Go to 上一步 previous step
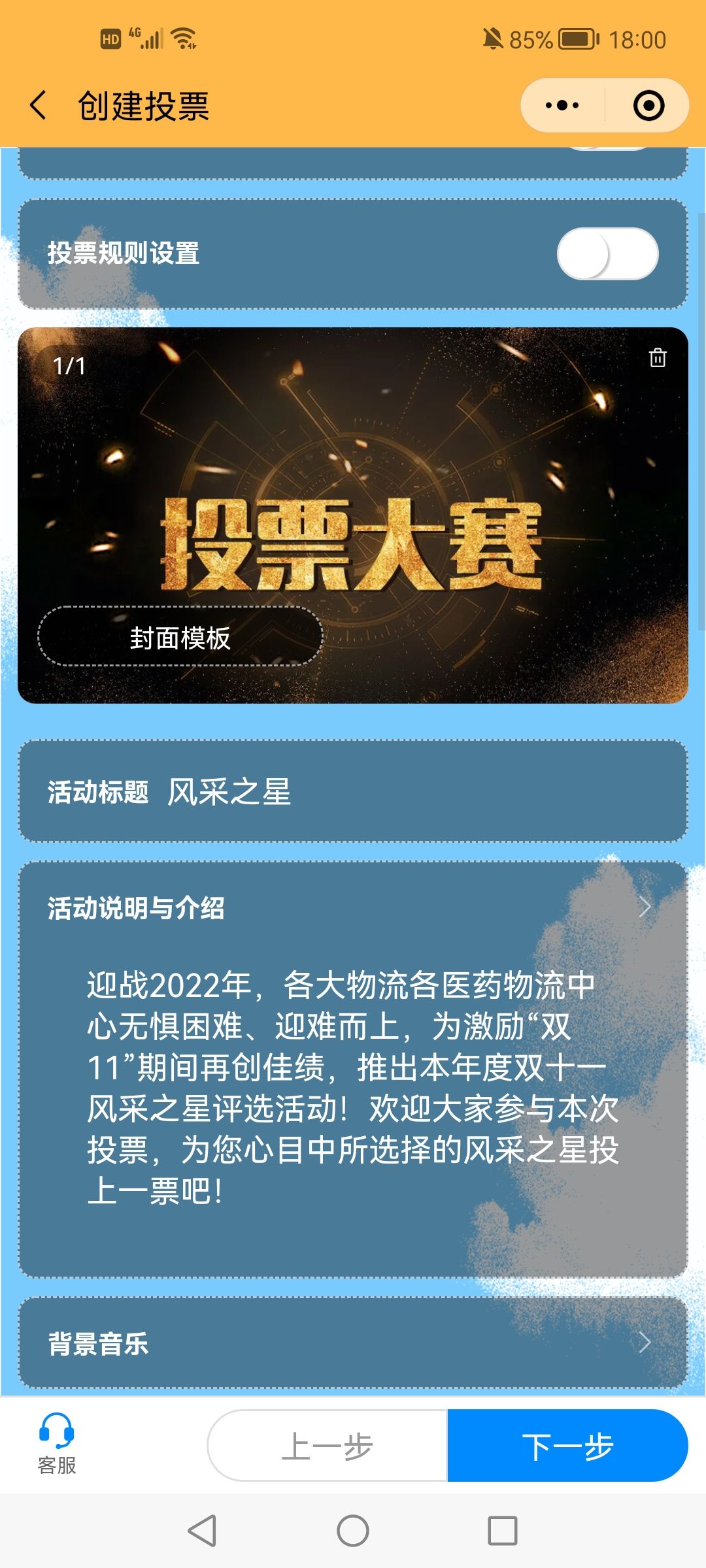Viewport: 706px width, 1568px height. coord(328,1445)
